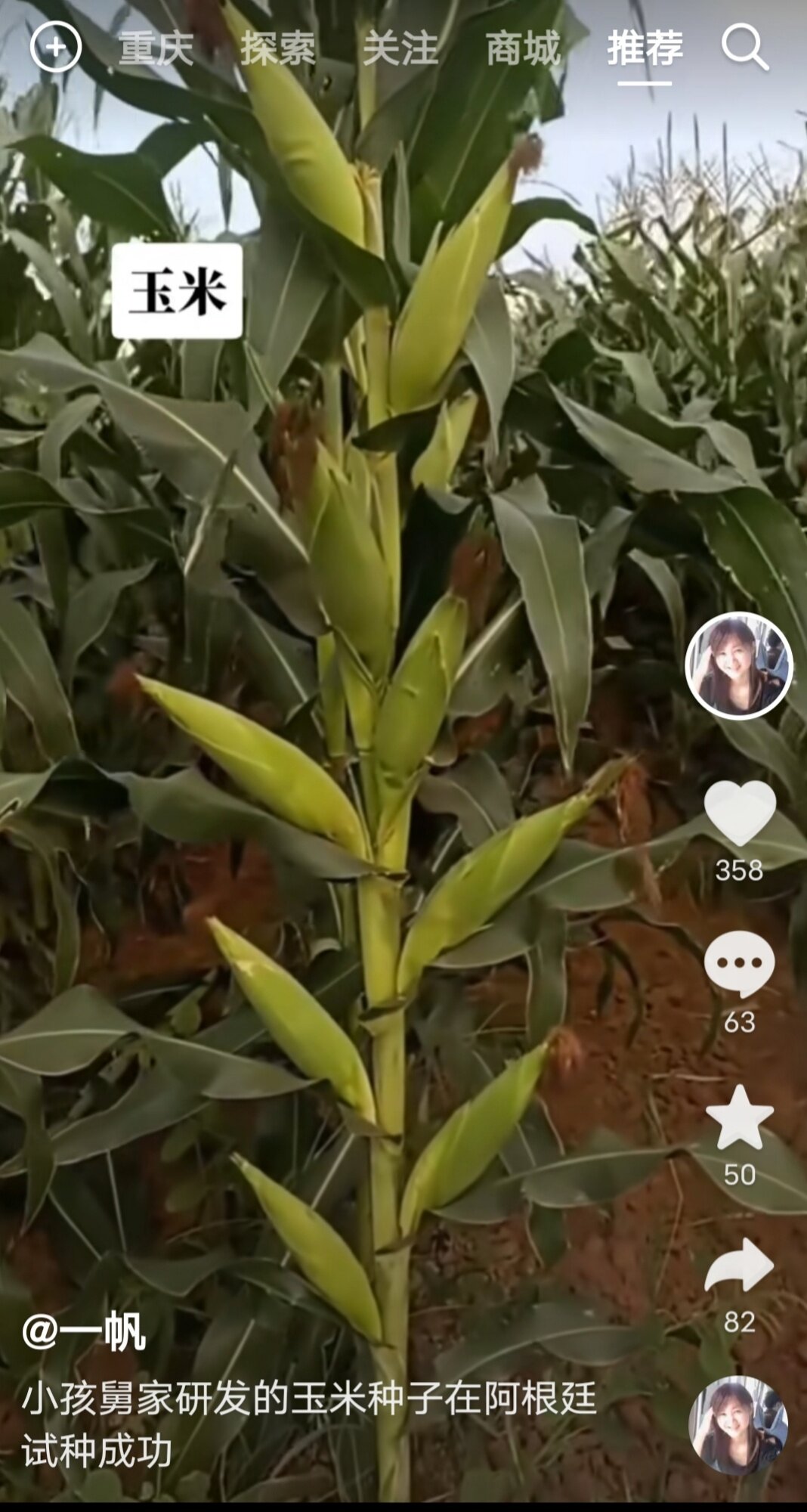Image resolution: width=807 pixels, height=1512 pixels.
Task: Select the 推荐 tab
Action: 645,48
